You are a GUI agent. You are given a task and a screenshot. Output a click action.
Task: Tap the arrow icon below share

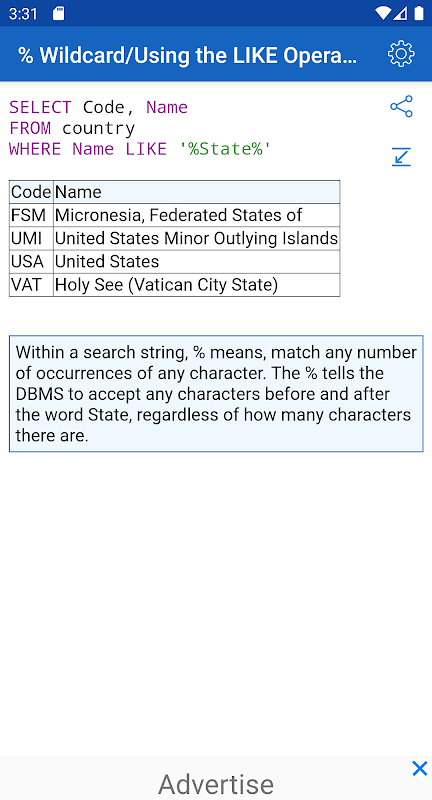(401, 157)
